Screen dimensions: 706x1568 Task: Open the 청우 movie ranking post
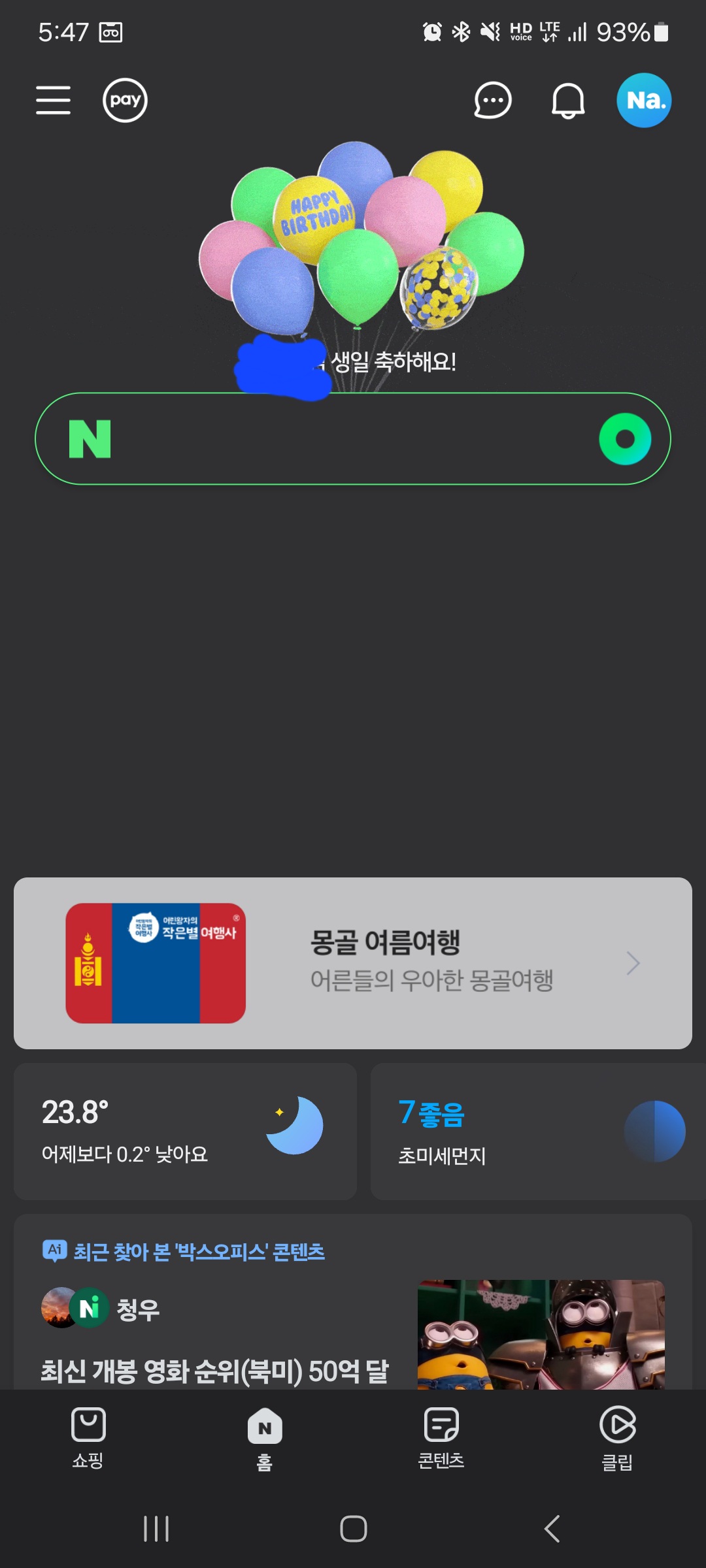coord(353,1333)
